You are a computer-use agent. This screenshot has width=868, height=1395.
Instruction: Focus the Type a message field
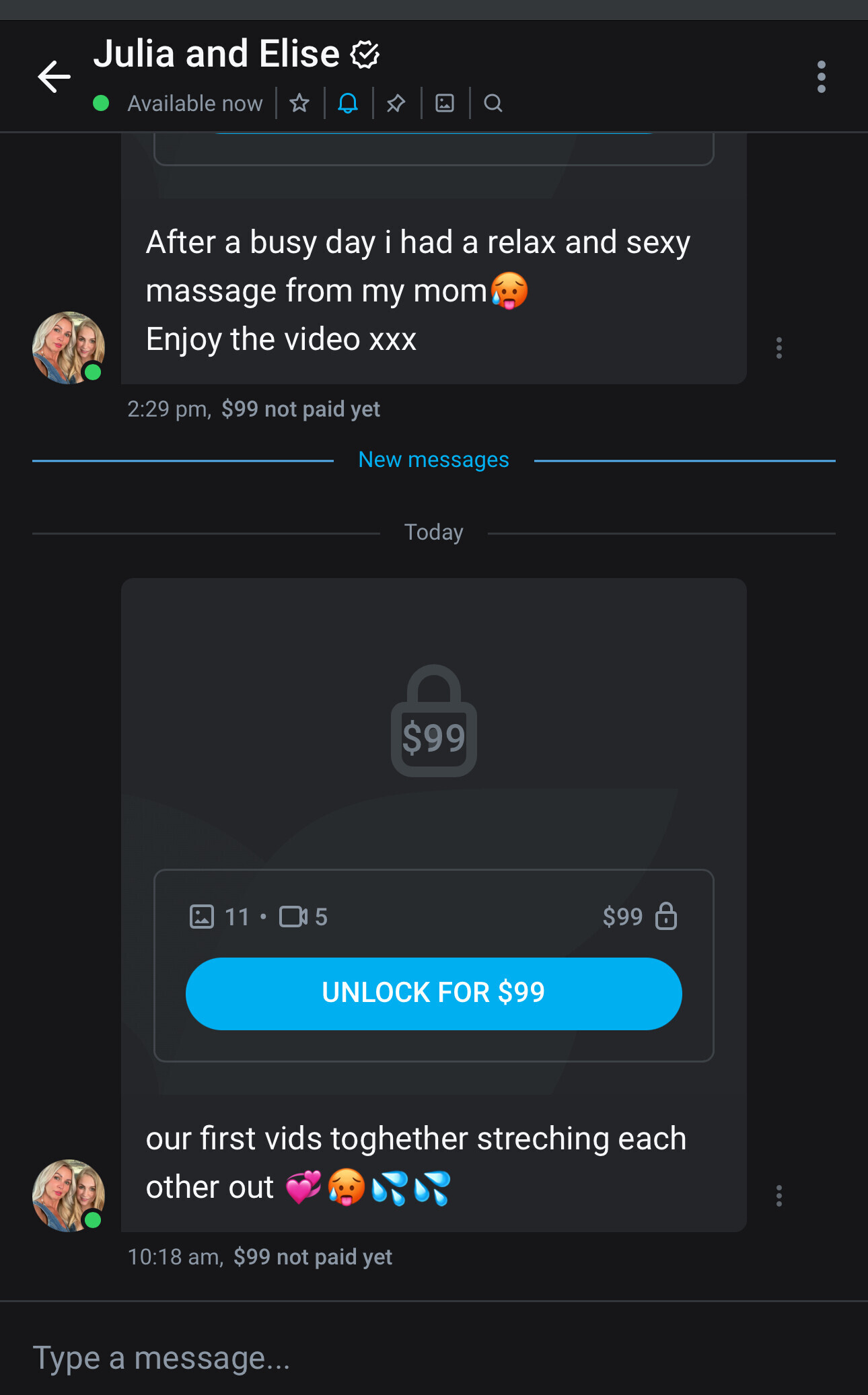[404, 1358]
